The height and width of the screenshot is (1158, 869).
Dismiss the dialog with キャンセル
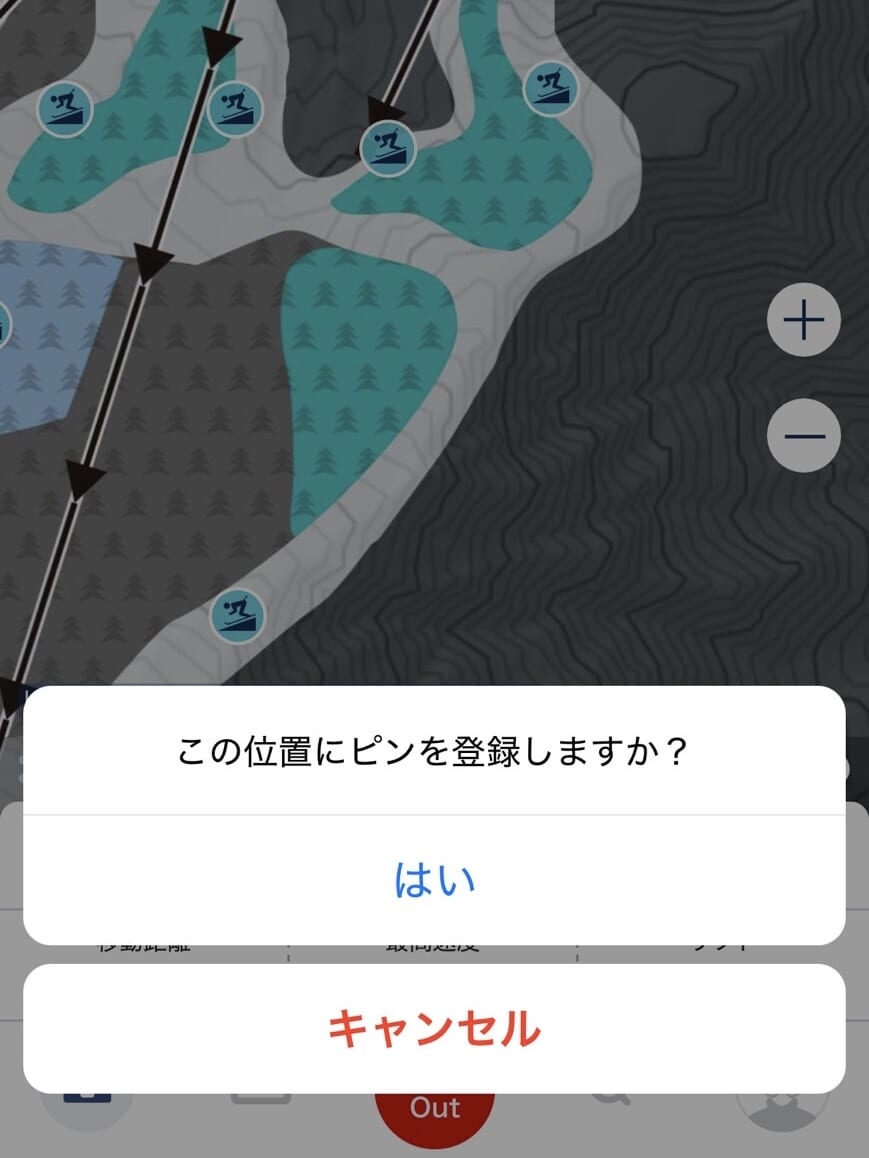[x=434, y=1028]
